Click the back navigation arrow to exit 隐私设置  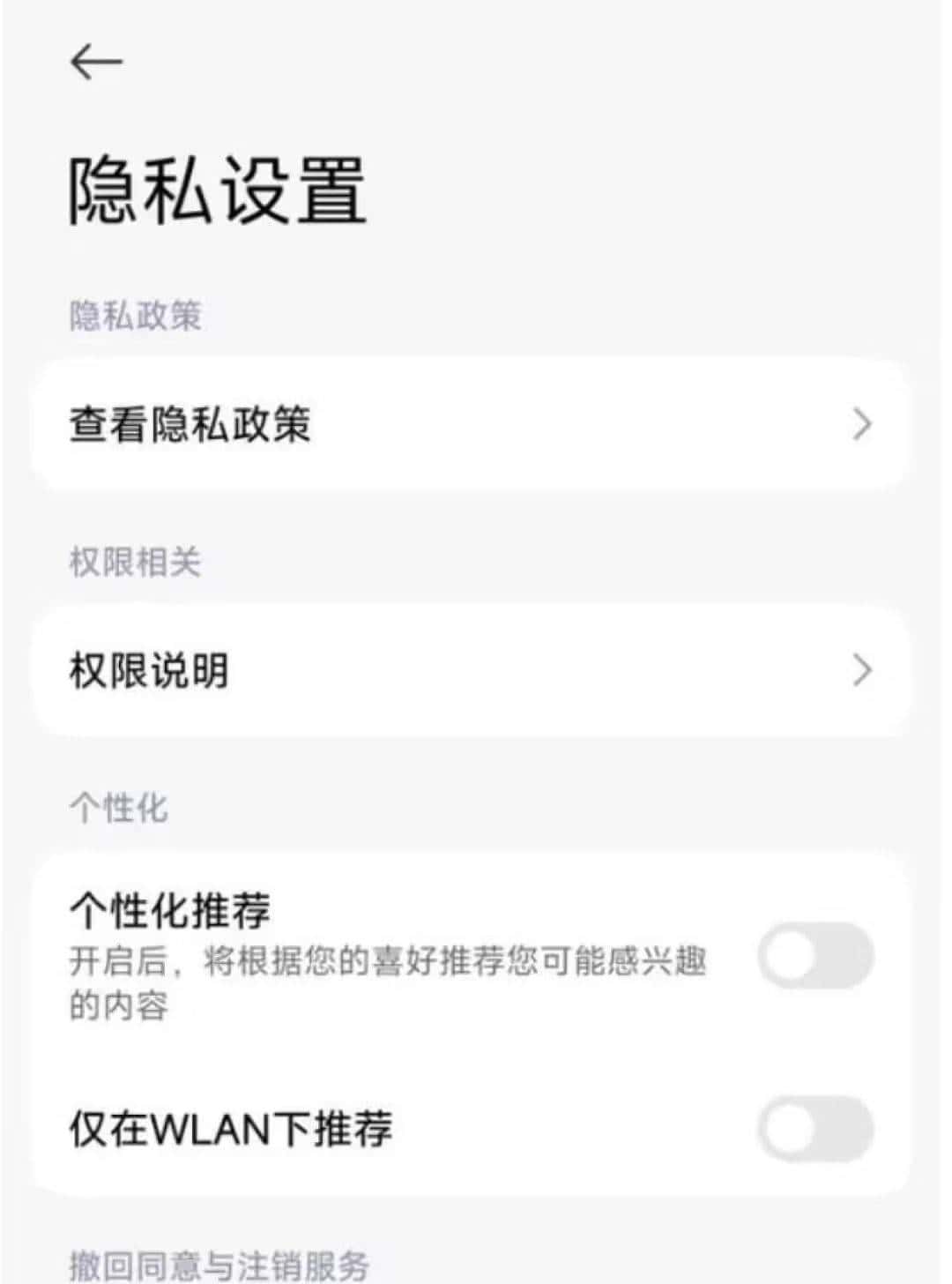tap(94, 62)
